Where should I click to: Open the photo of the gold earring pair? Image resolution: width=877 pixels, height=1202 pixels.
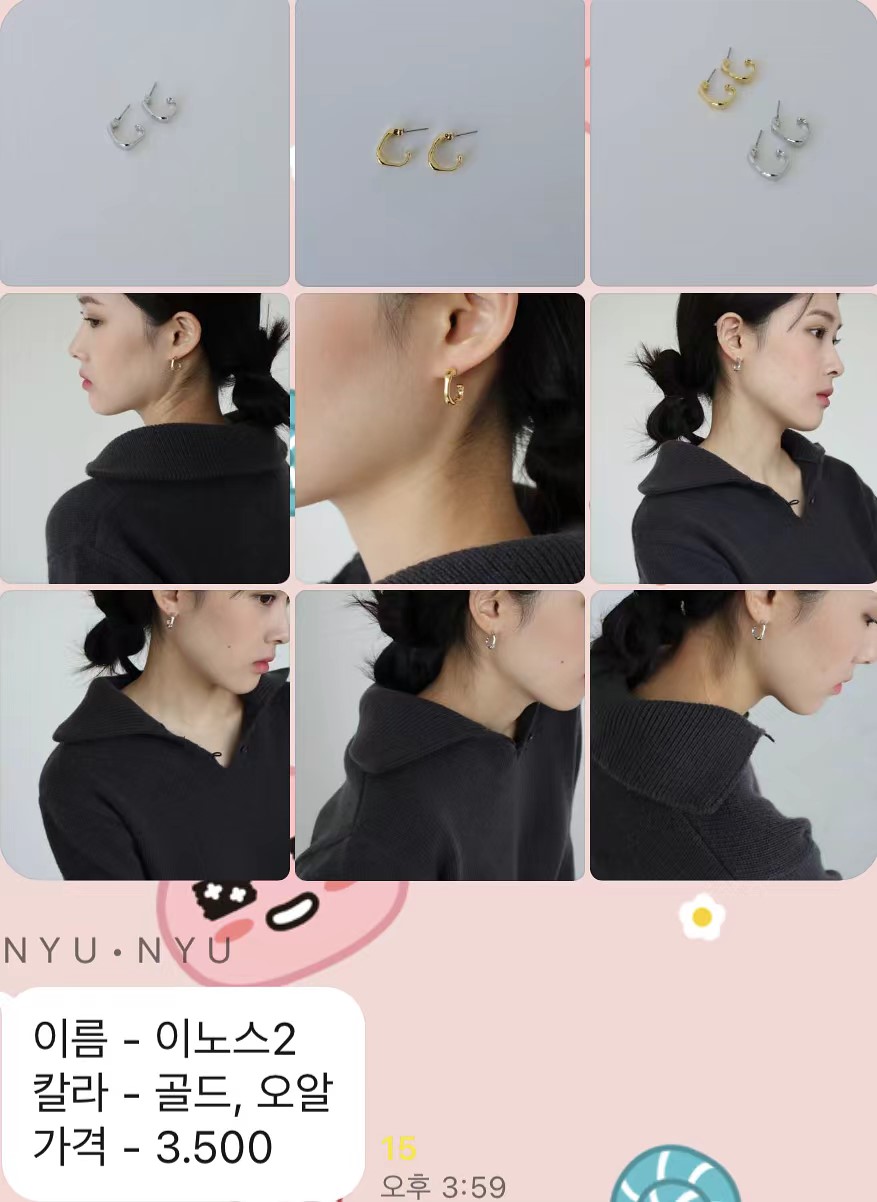[439, 142]
